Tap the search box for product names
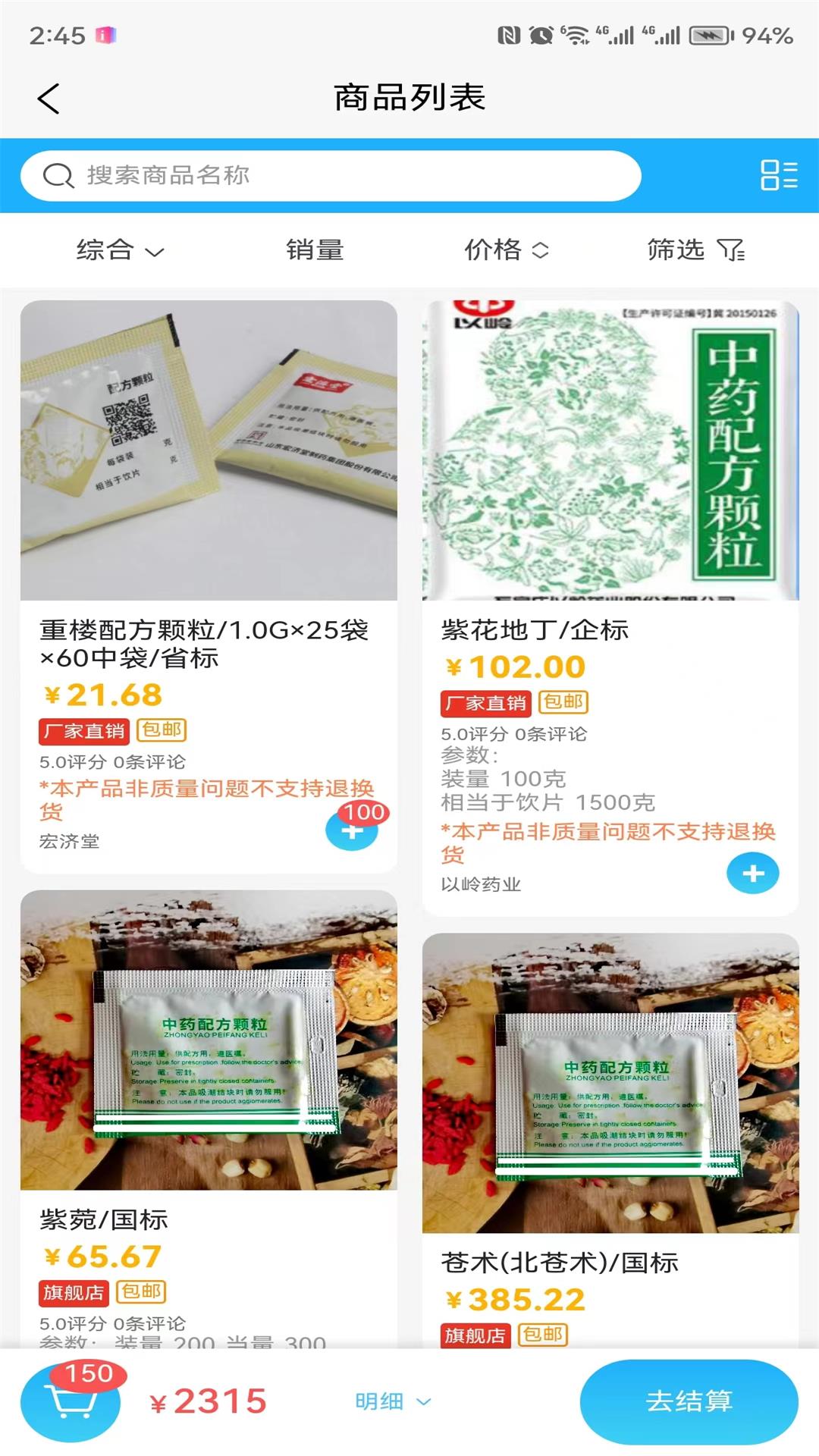 coord(331,176)
